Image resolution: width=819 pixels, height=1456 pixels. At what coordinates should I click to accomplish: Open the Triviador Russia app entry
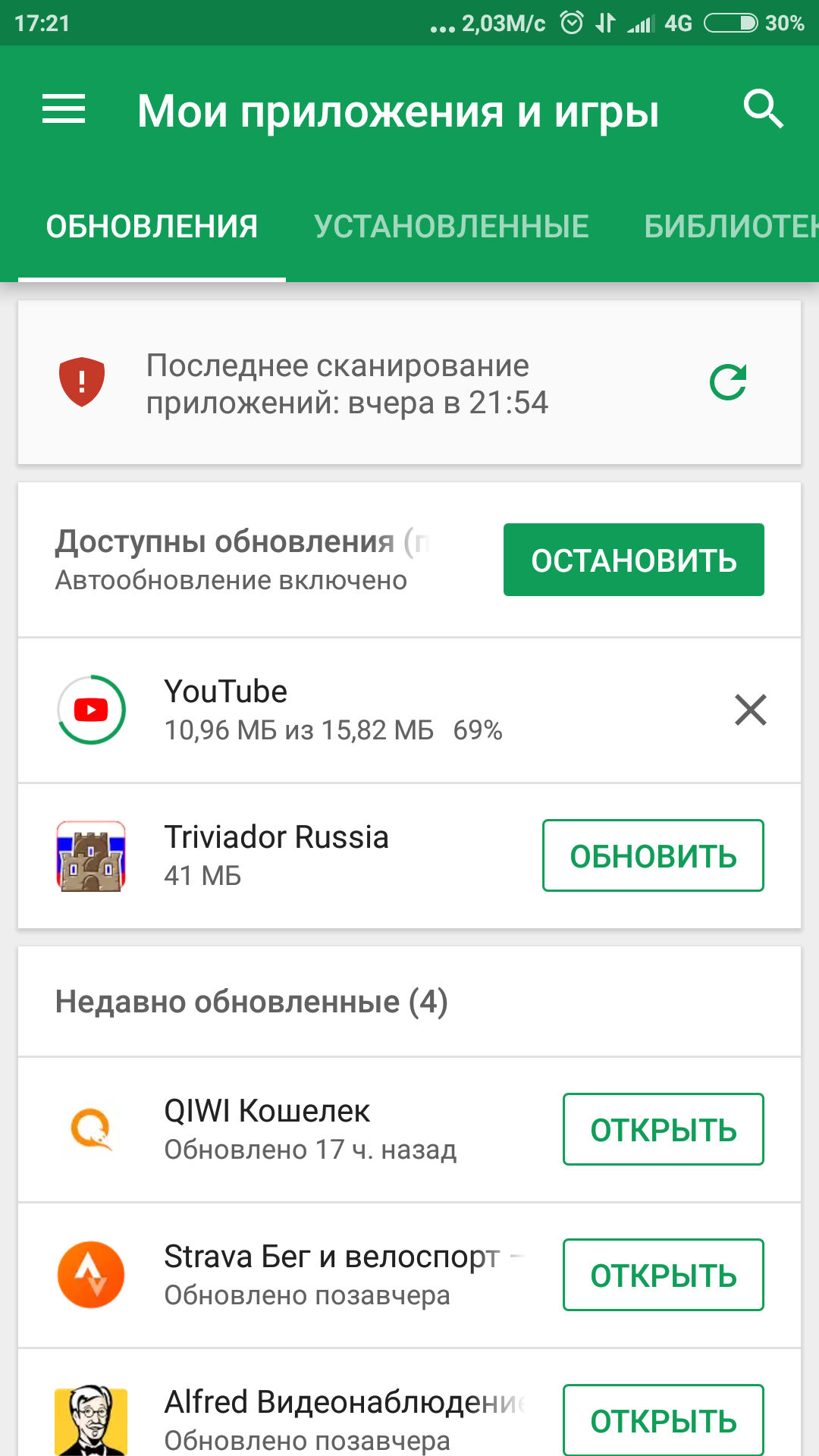point(303,855)
